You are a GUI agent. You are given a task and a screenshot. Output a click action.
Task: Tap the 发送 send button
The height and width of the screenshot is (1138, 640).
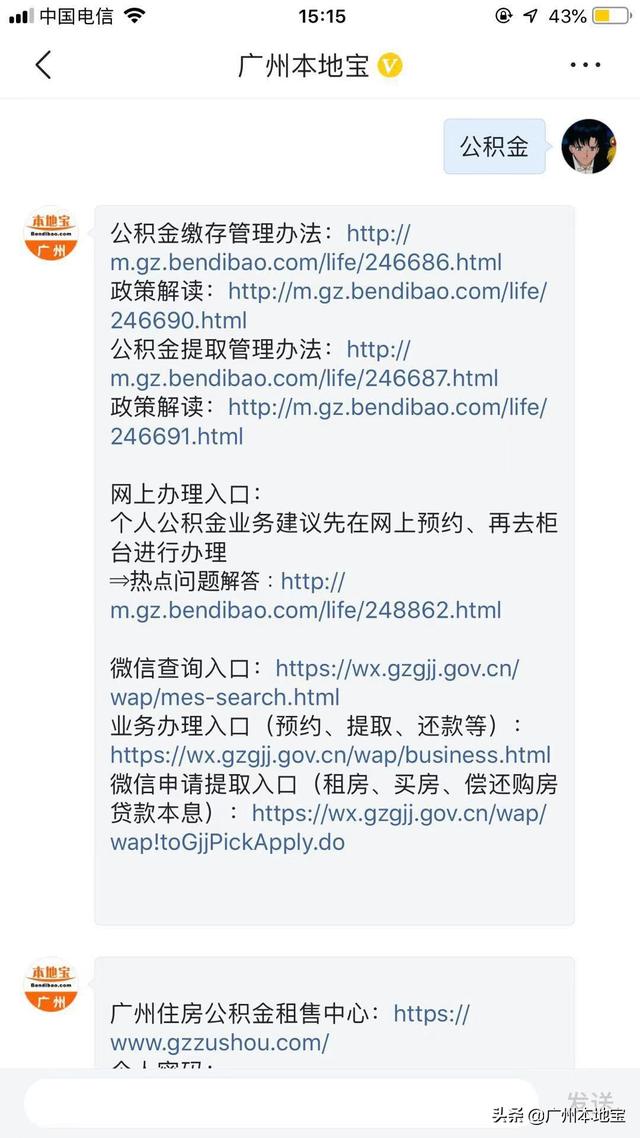click(x=588, y=1101)
